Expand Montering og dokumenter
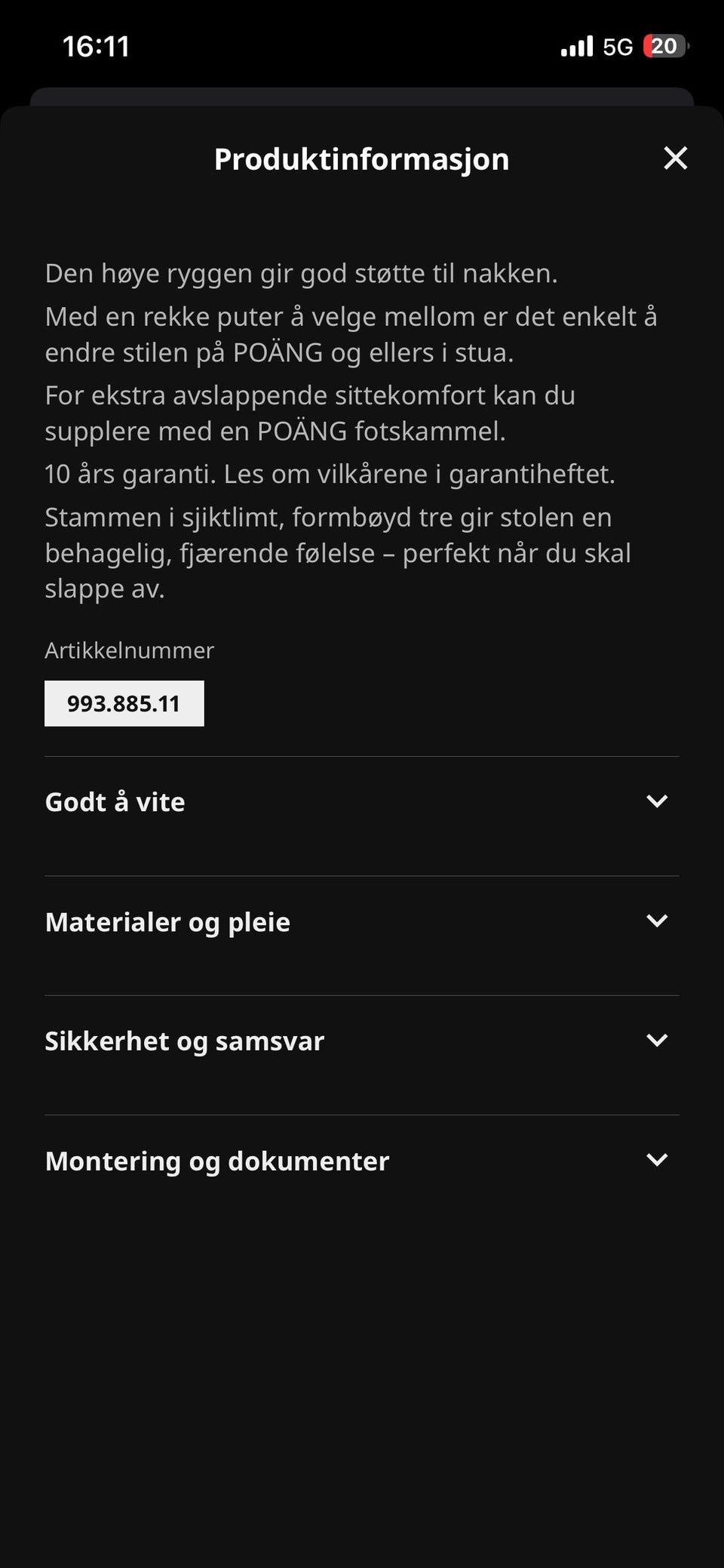Viewport: 724px width, 1568px height. (216, 1161)
